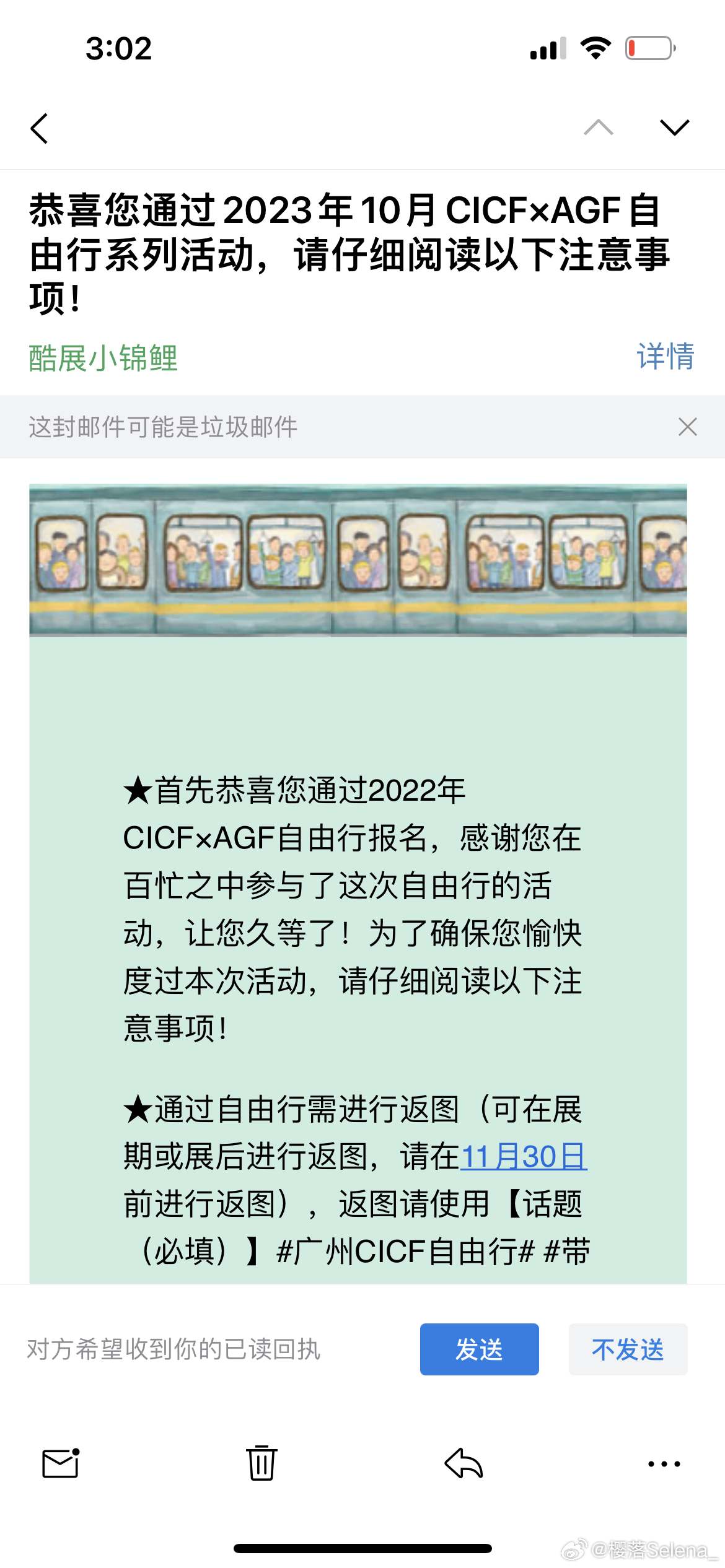Mark this email as unread

click(x=61, y=1463)
